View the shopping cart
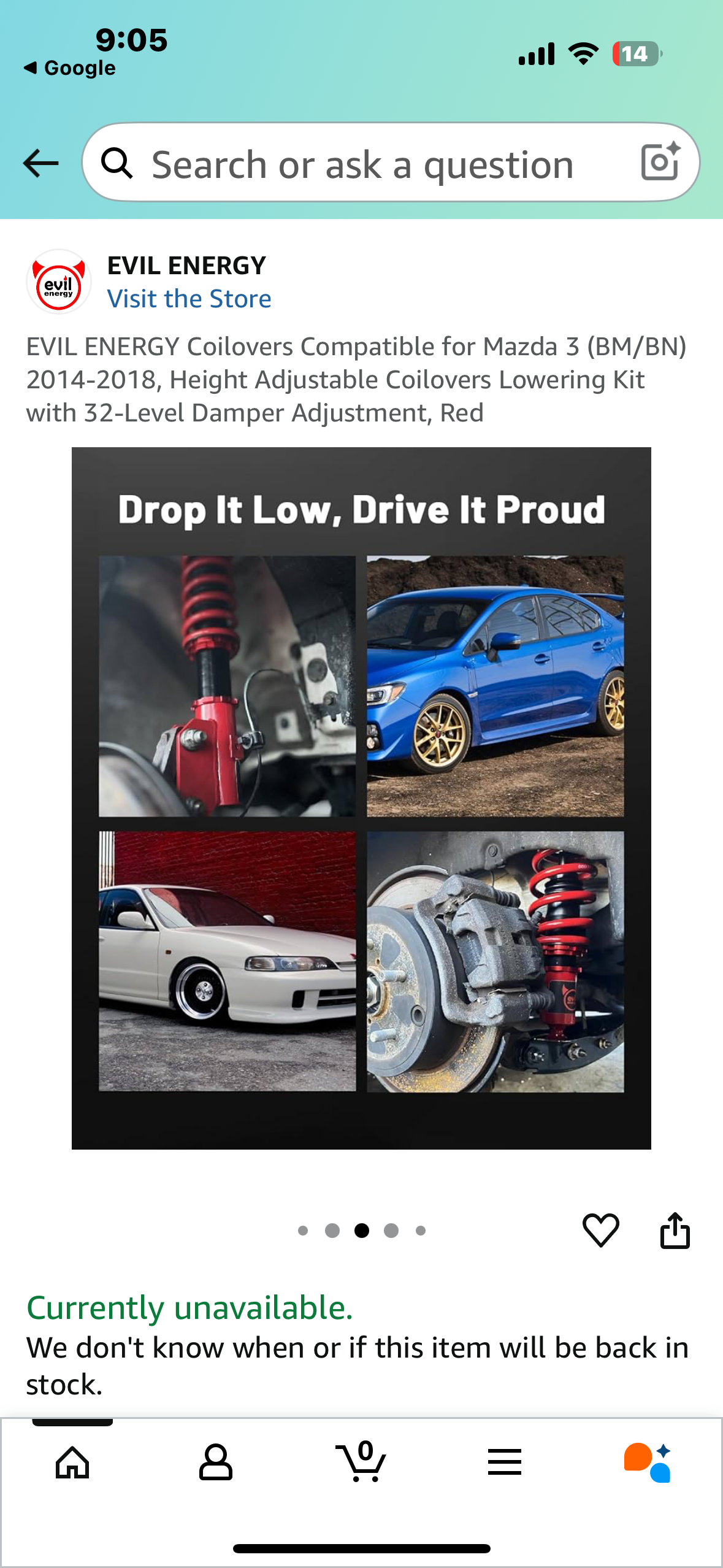Screen dimensions: 723x1568 click(x=362, y=1462)
